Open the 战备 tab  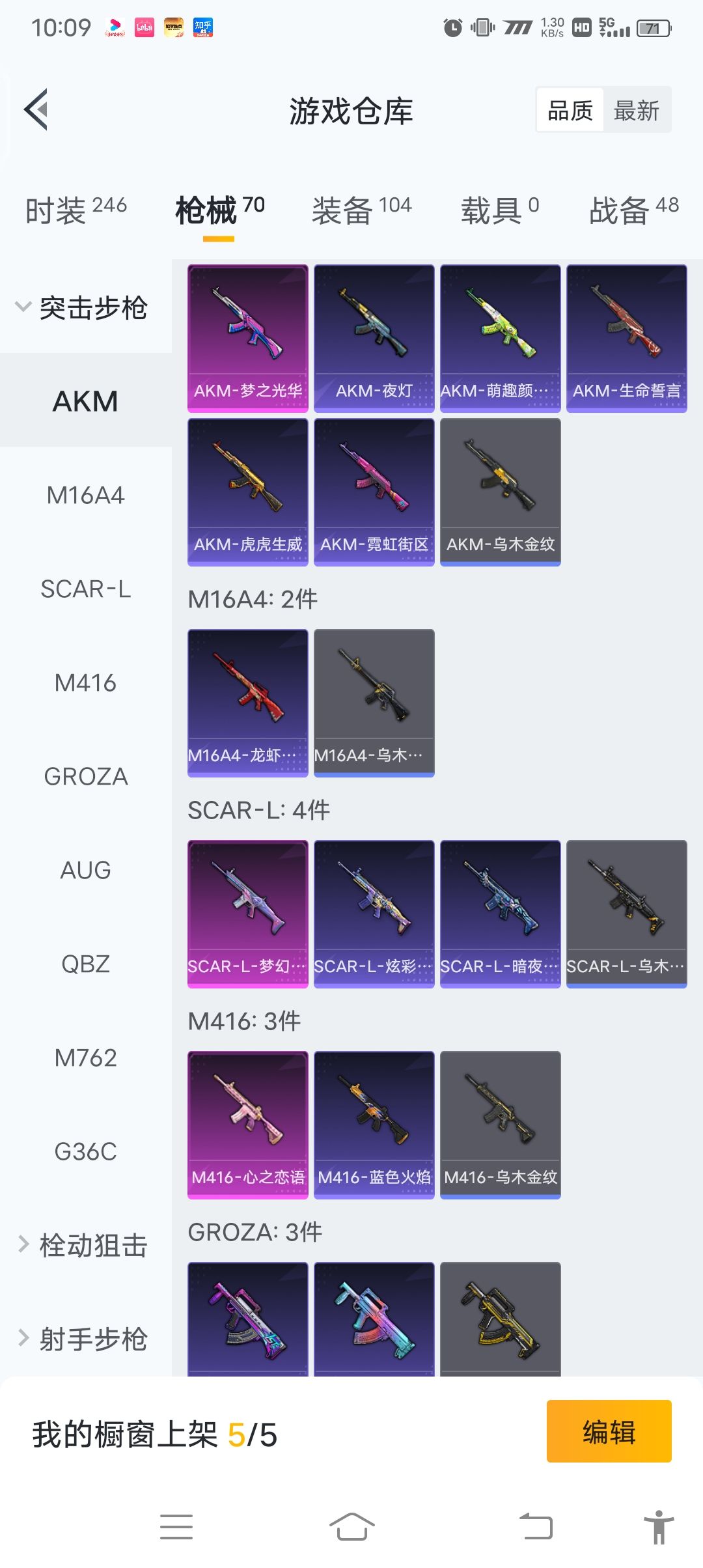point(633,210)
